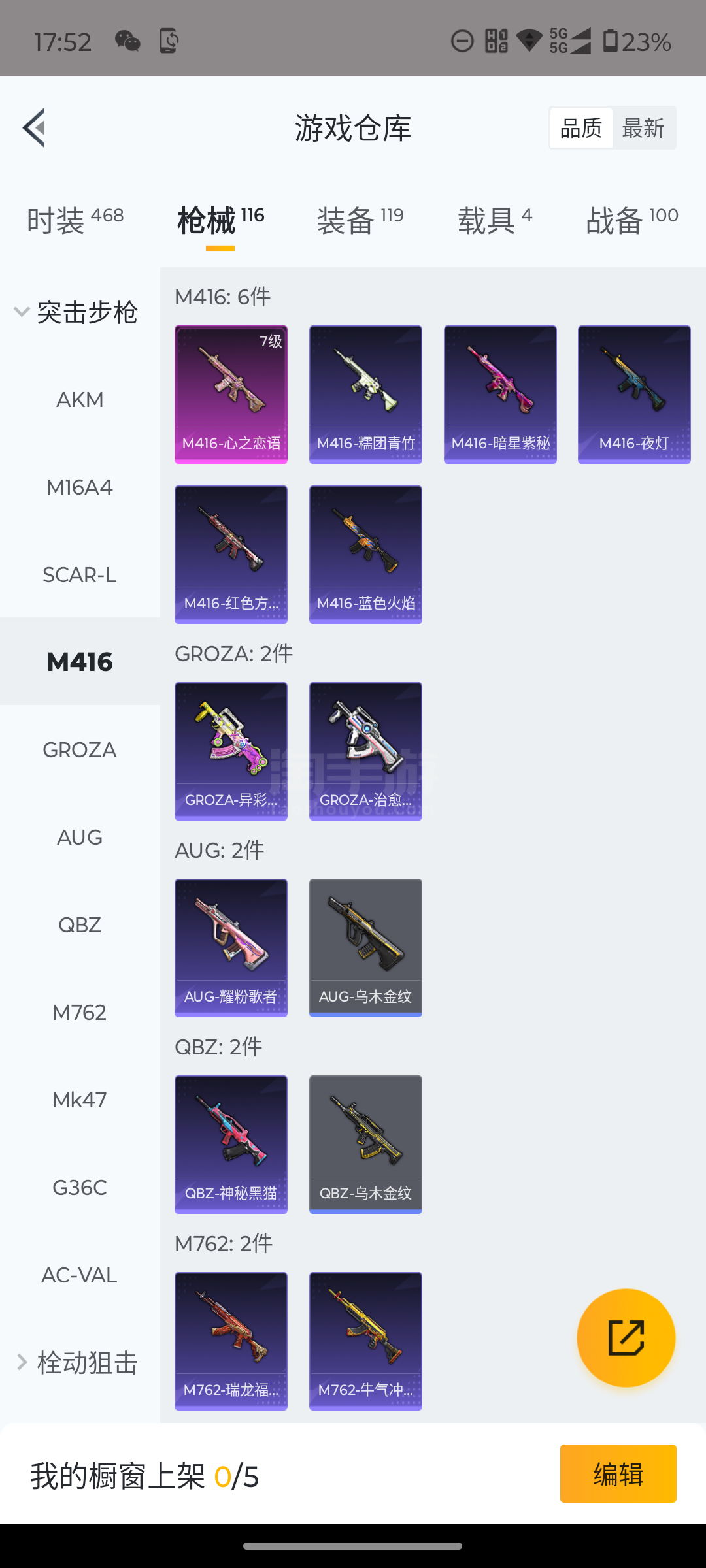
Task: Choose Mk47 from the weapon list
Action: (80, 1100)
